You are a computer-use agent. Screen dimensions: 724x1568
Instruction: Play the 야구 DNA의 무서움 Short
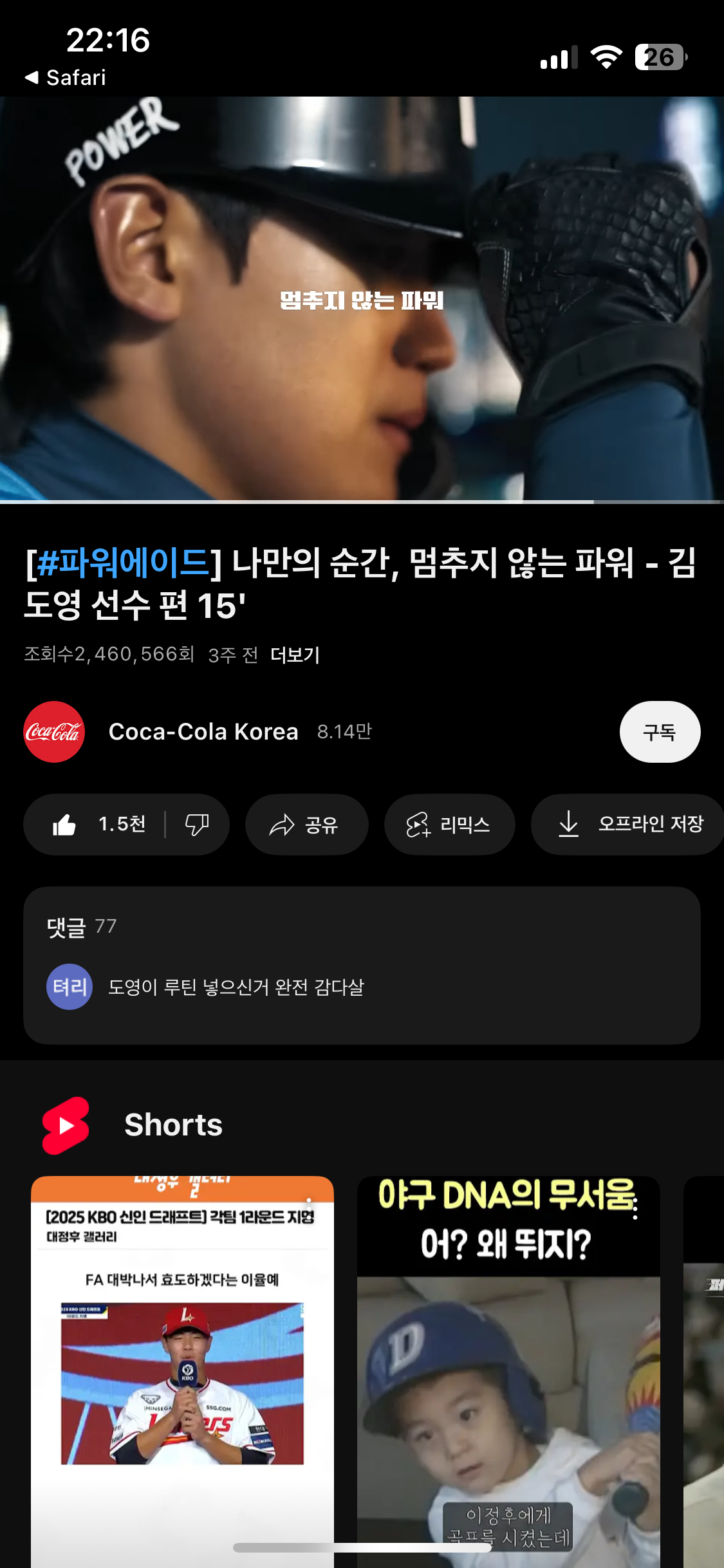click(508, 1384)
